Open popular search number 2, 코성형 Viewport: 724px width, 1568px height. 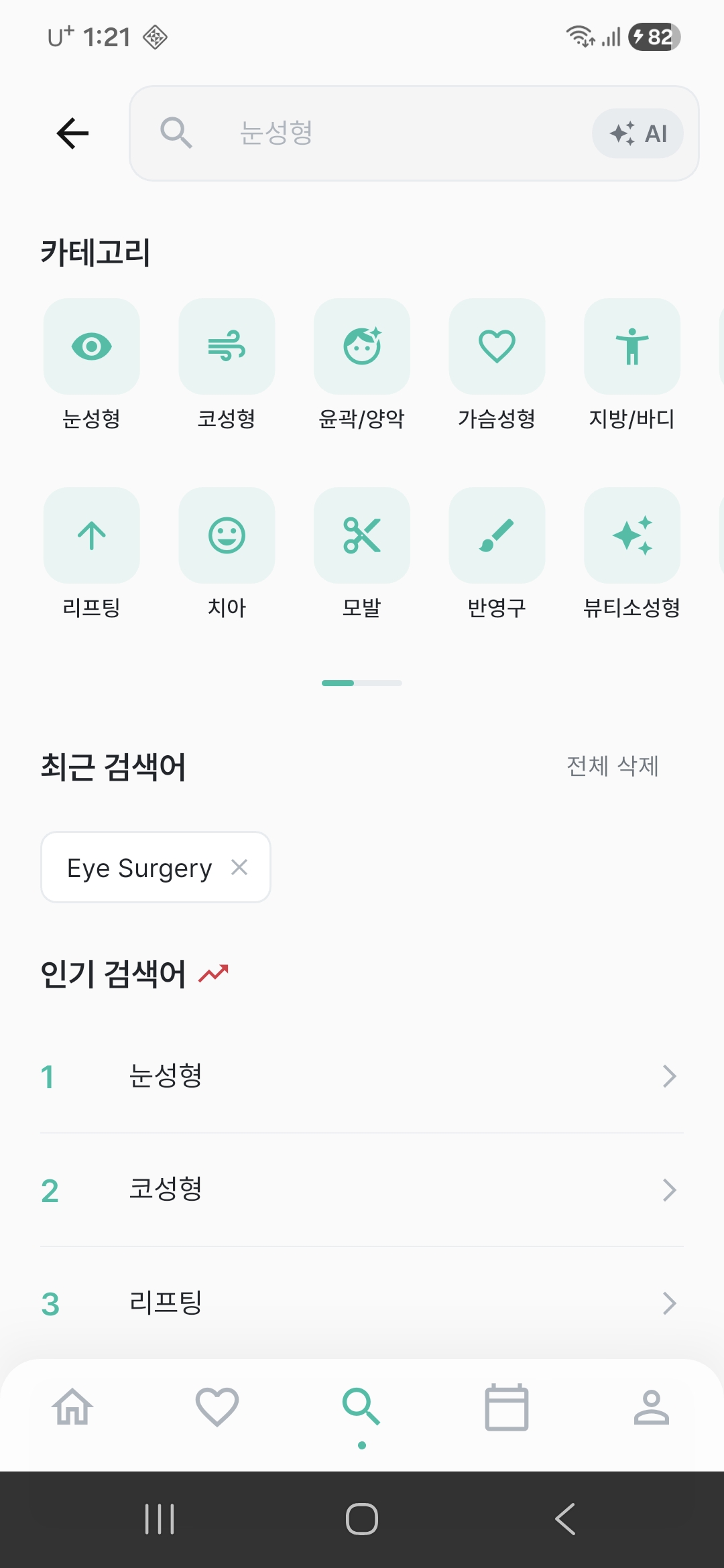pyautogui.click(x=362, y=1190)
